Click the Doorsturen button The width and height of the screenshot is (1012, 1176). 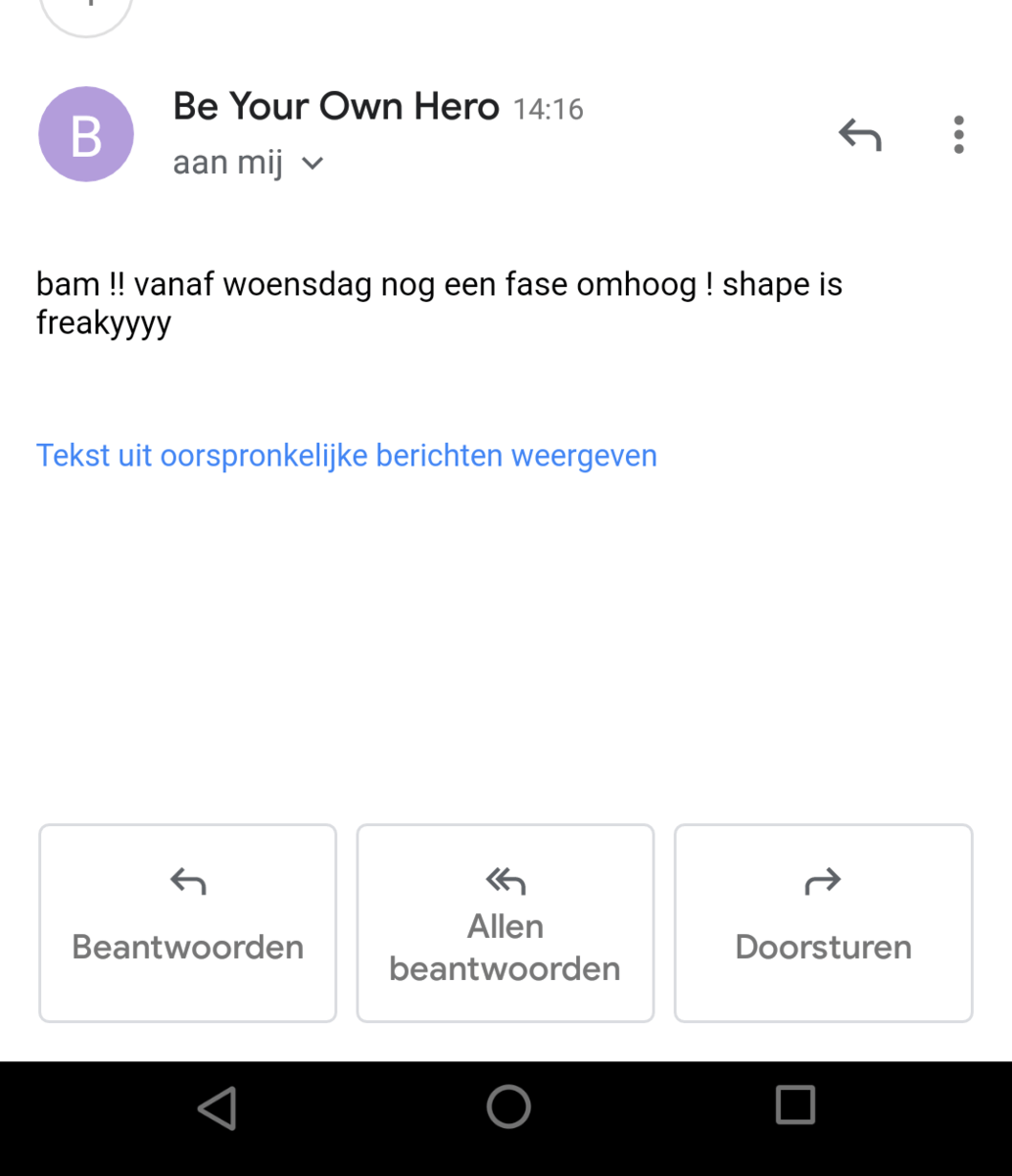click(823, 922)
